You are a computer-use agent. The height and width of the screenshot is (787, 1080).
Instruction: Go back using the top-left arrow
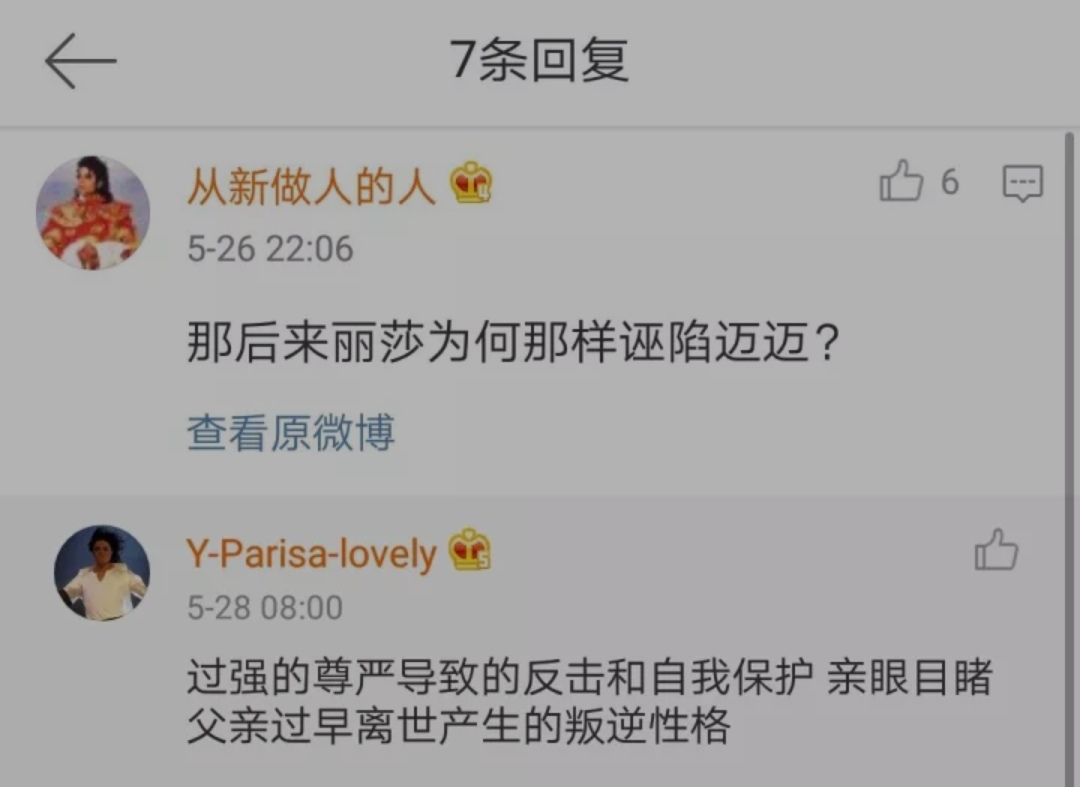80,61
